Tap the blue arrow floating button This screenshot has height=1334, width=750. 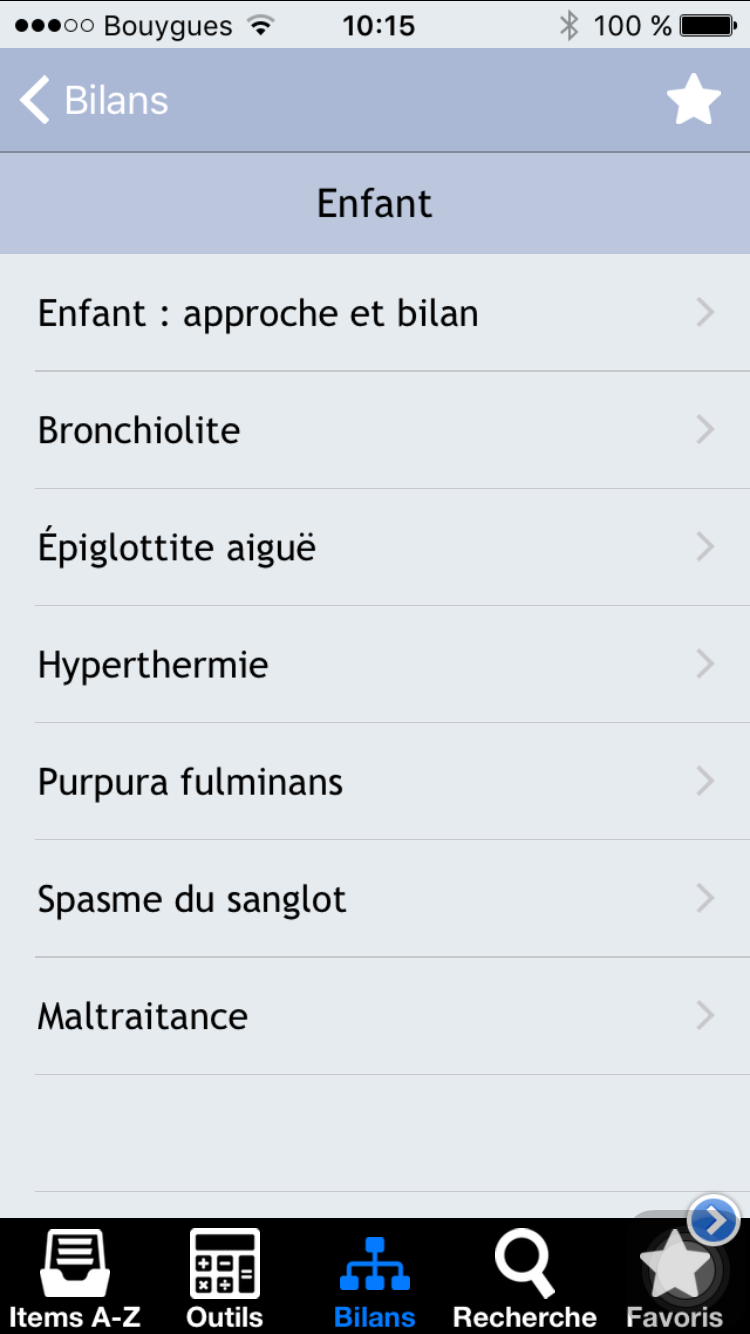[714, 1220]
